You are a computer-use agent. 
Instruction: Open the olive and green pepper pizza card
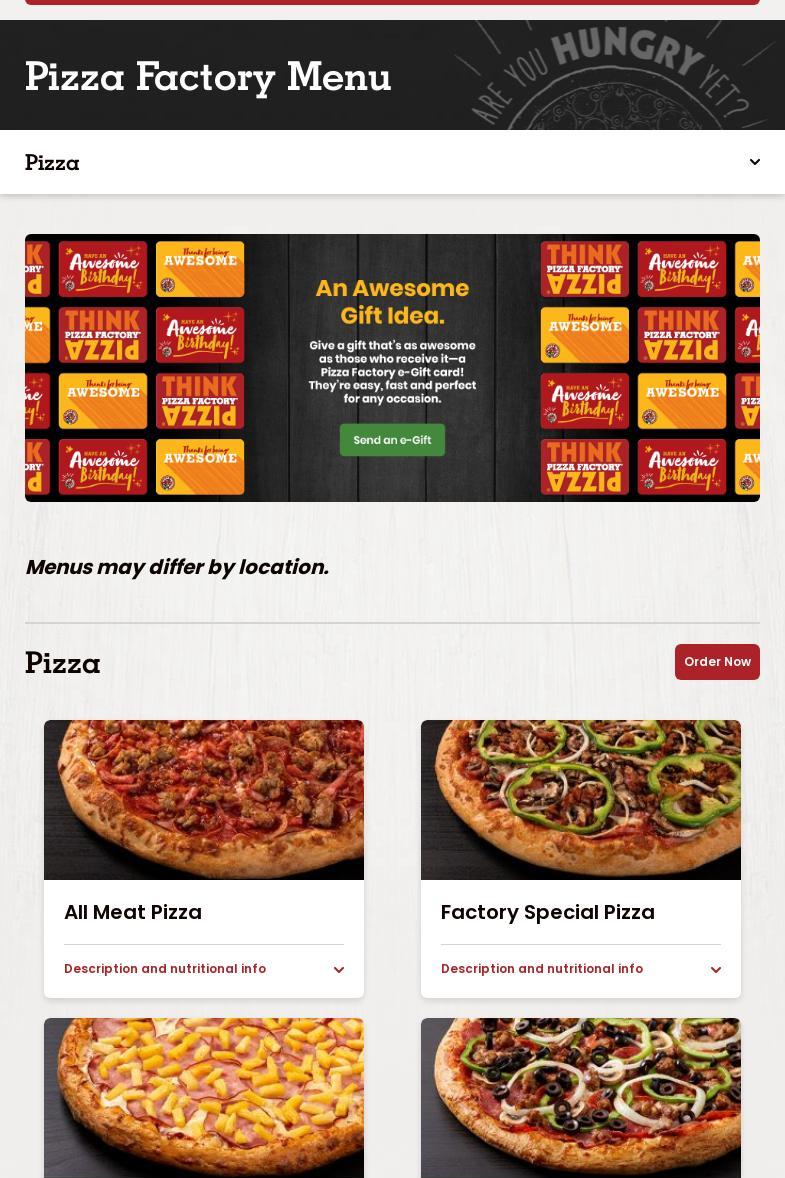tap(581, 1097)
